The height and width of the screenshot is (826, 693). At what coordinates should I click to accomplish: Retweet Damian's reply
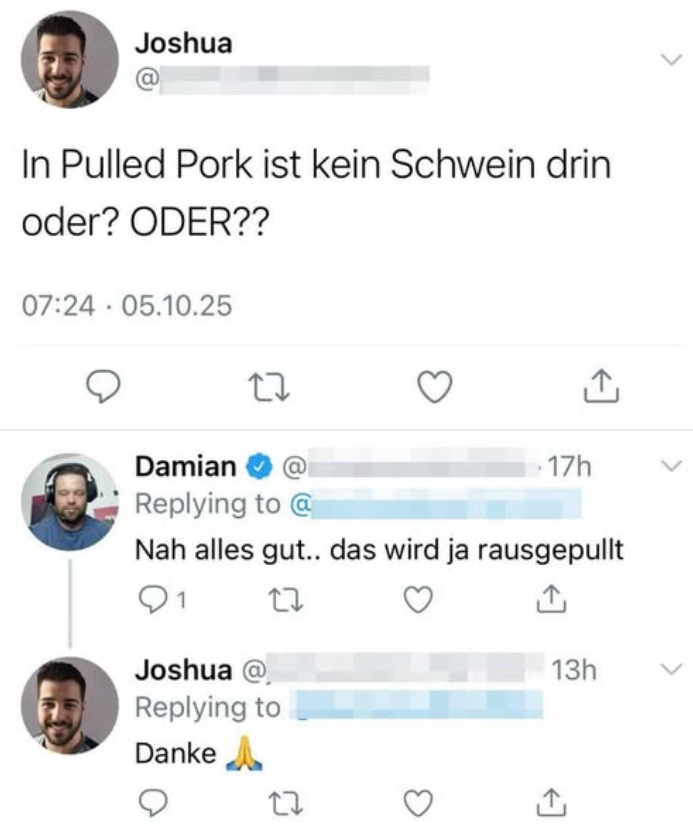pyautogui.click(x=284, y=599)
